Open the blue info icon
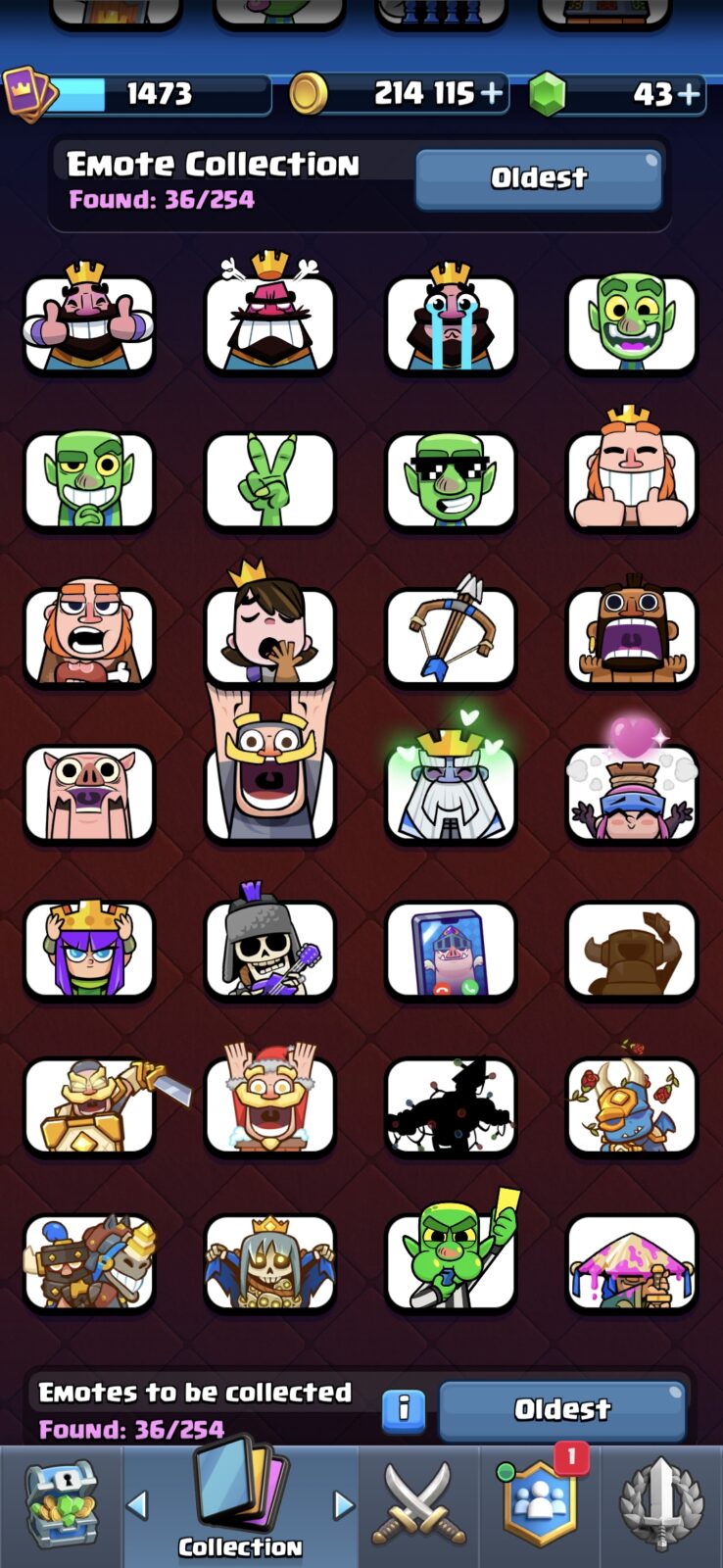This screenshot has width=723, height=1568. pos(403,1409)
